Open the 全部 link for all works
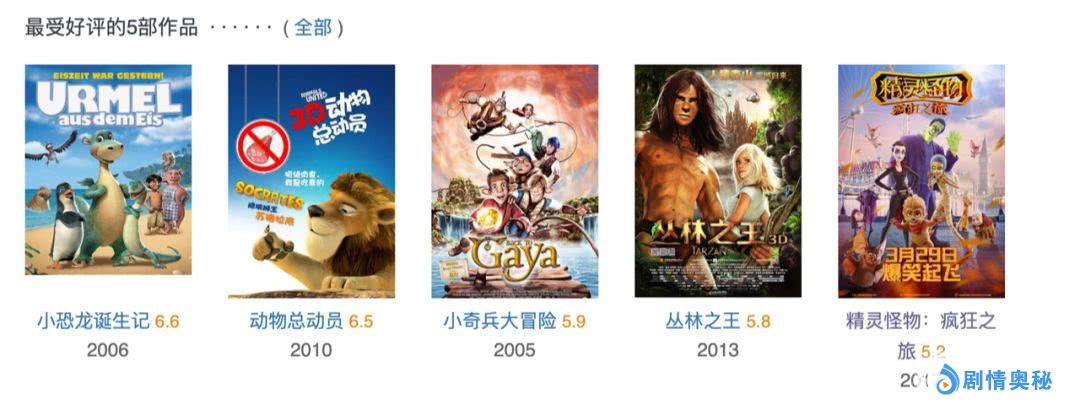This screenshot has width=1080, height=410. pyautogui.click(x=312, y=28)
